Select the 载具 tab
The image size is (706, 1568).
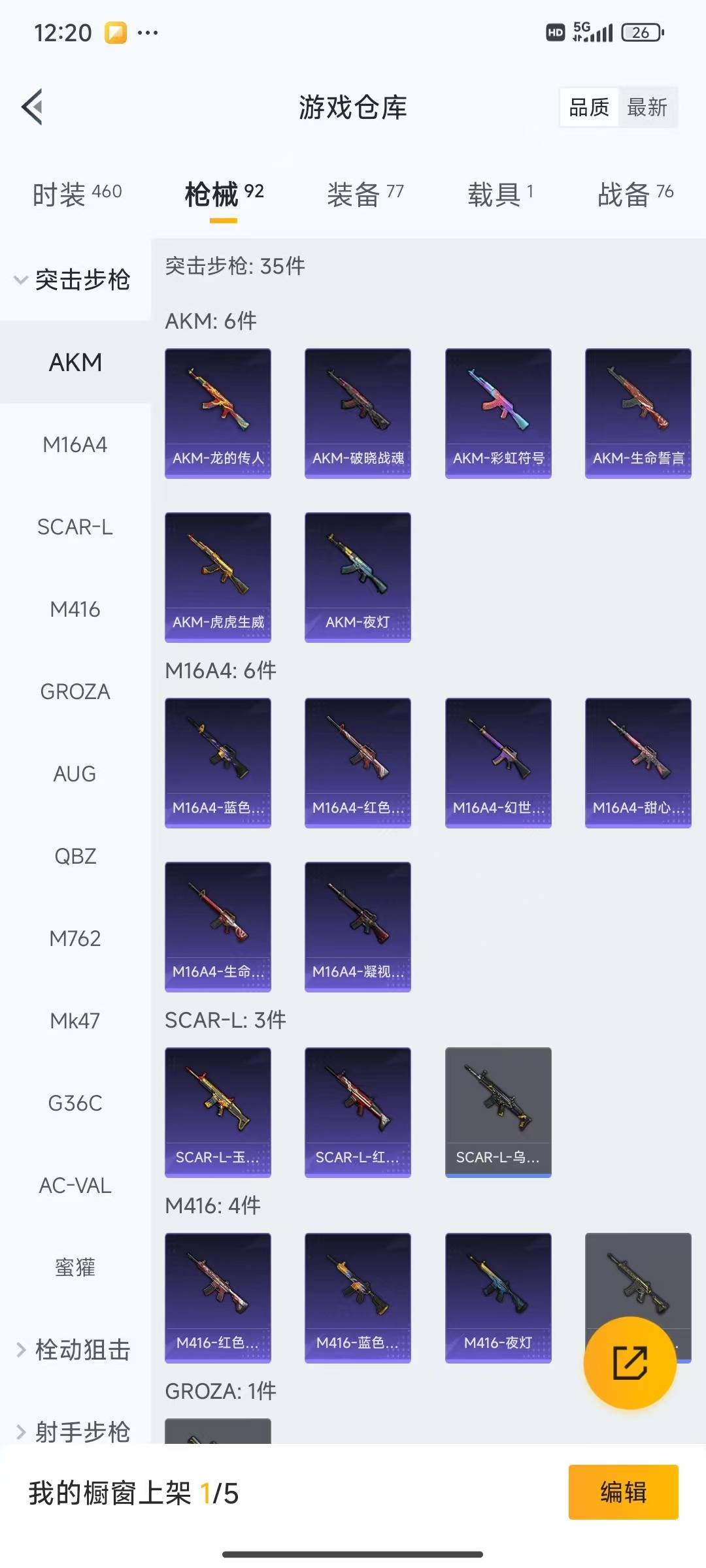(x=500, y=194)
